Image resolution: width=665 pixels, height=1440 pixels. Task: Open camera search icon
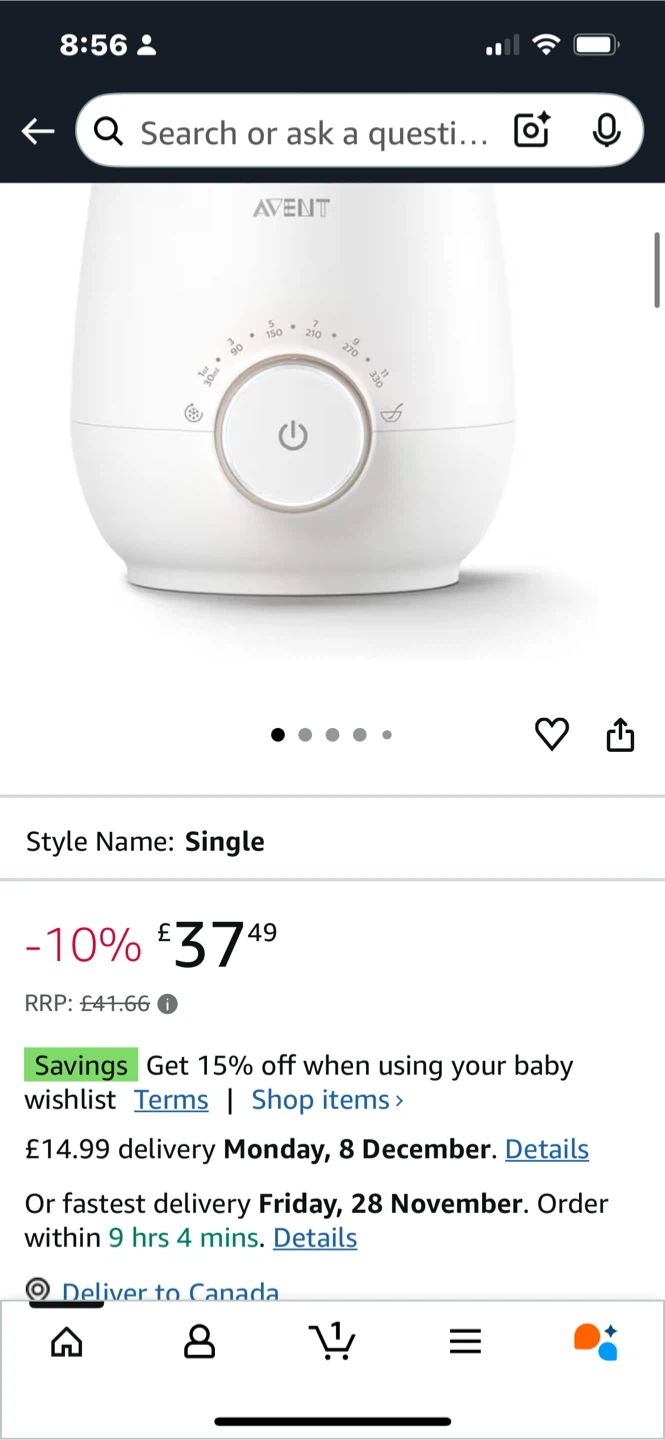pos(532,131)
